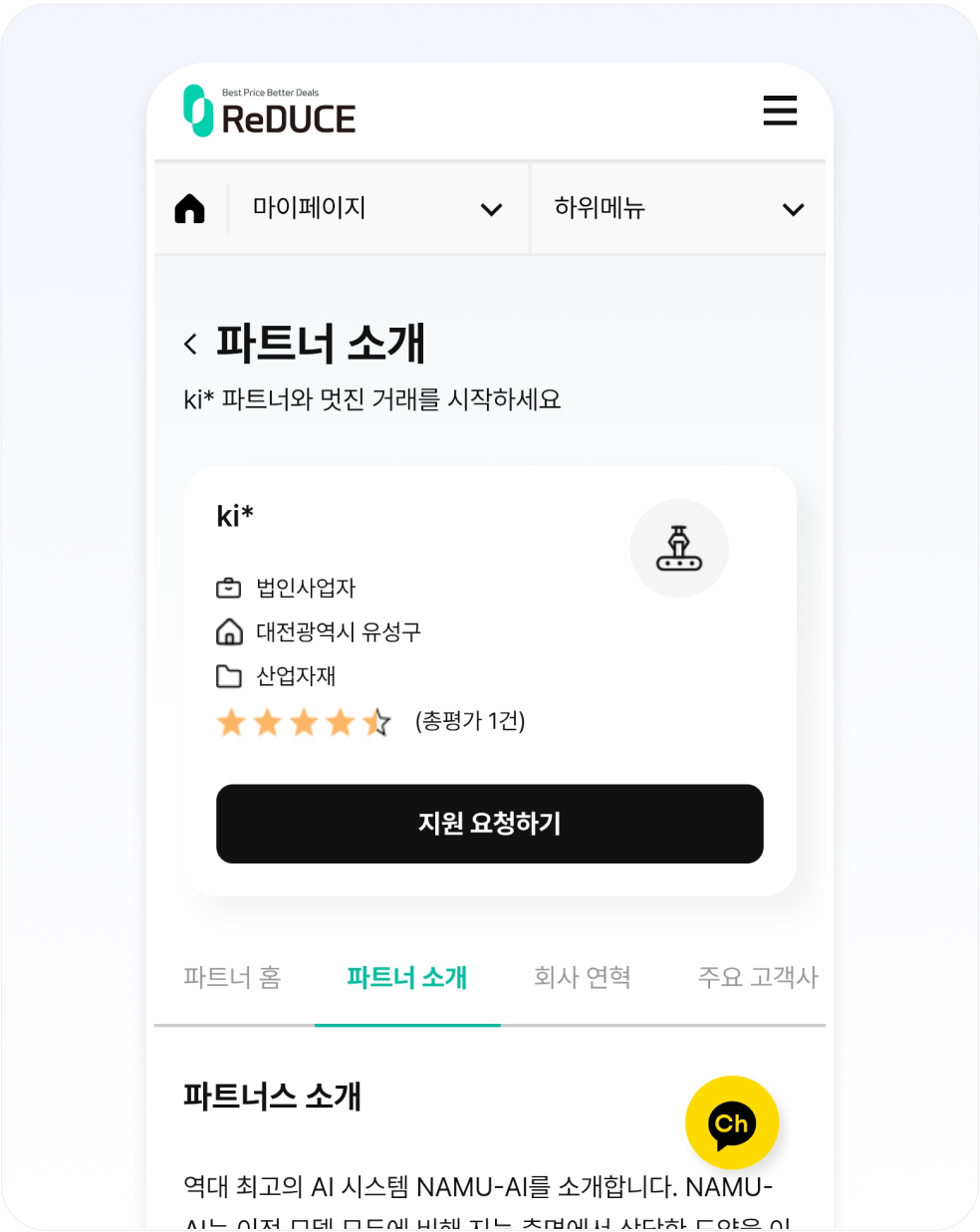This screenshot has width=980, height=1232.
Task: Go back from 파트너 소개 page
Action: pos(191,345)
